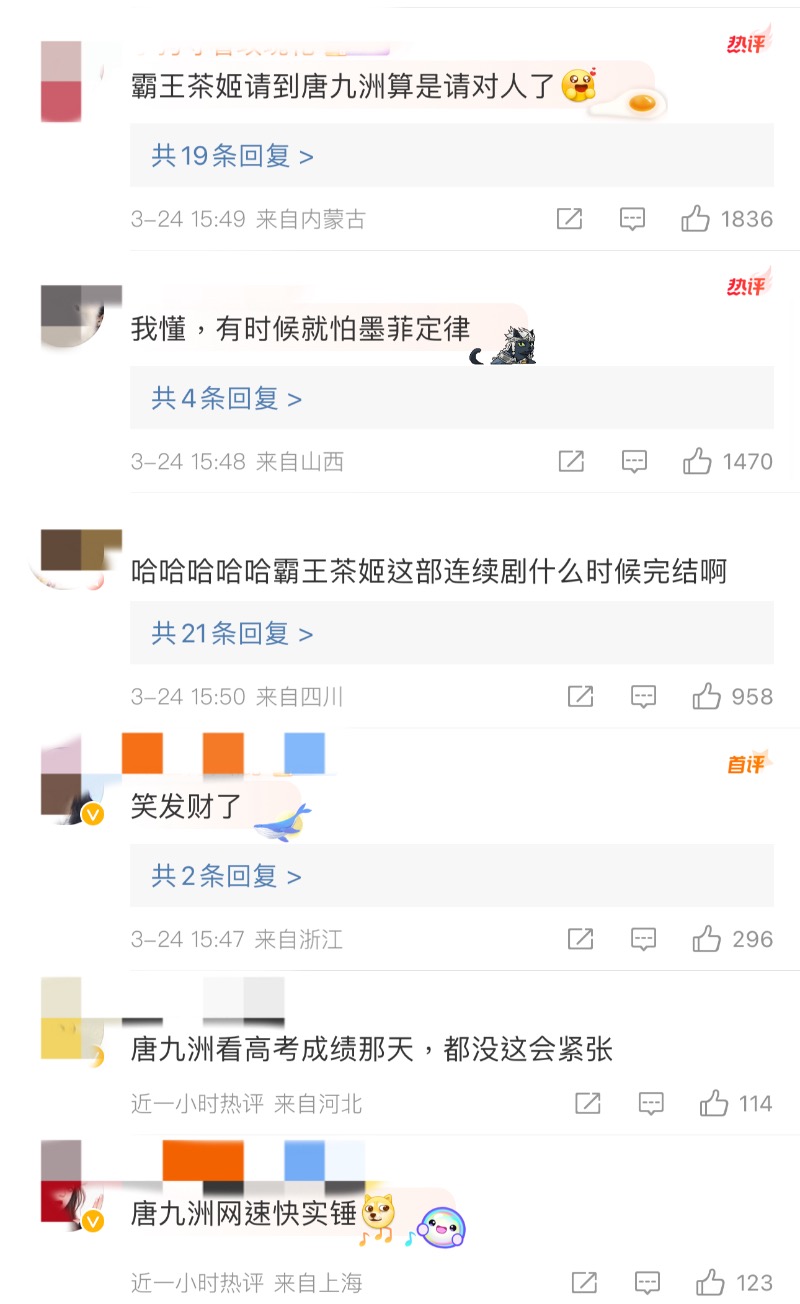Like the 墨菲定律 comment

click(x=697, y=461)
